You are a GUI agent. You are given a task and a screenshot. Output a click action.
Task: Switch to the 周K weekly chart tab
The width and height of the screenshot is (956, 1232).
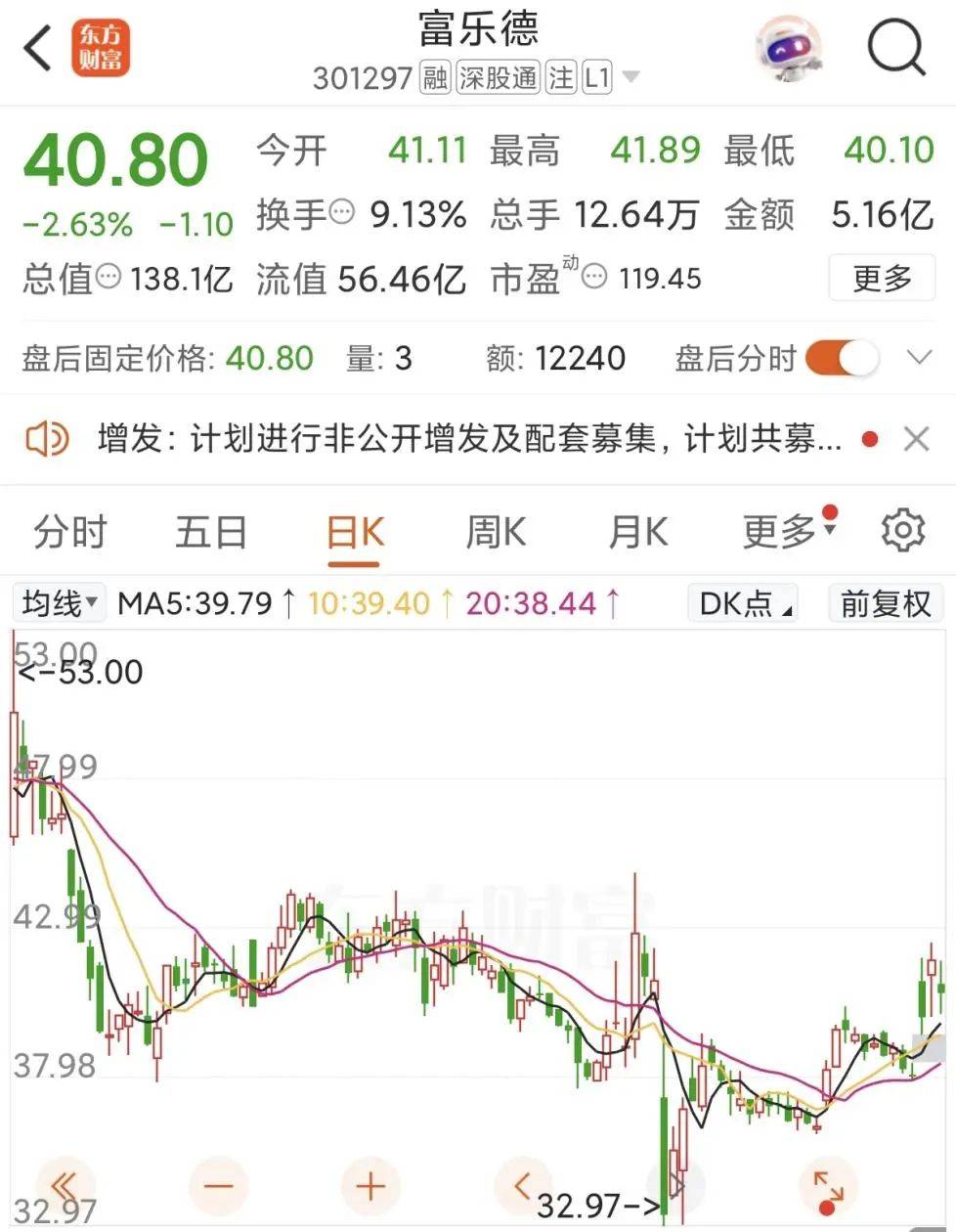click(495, 531)
